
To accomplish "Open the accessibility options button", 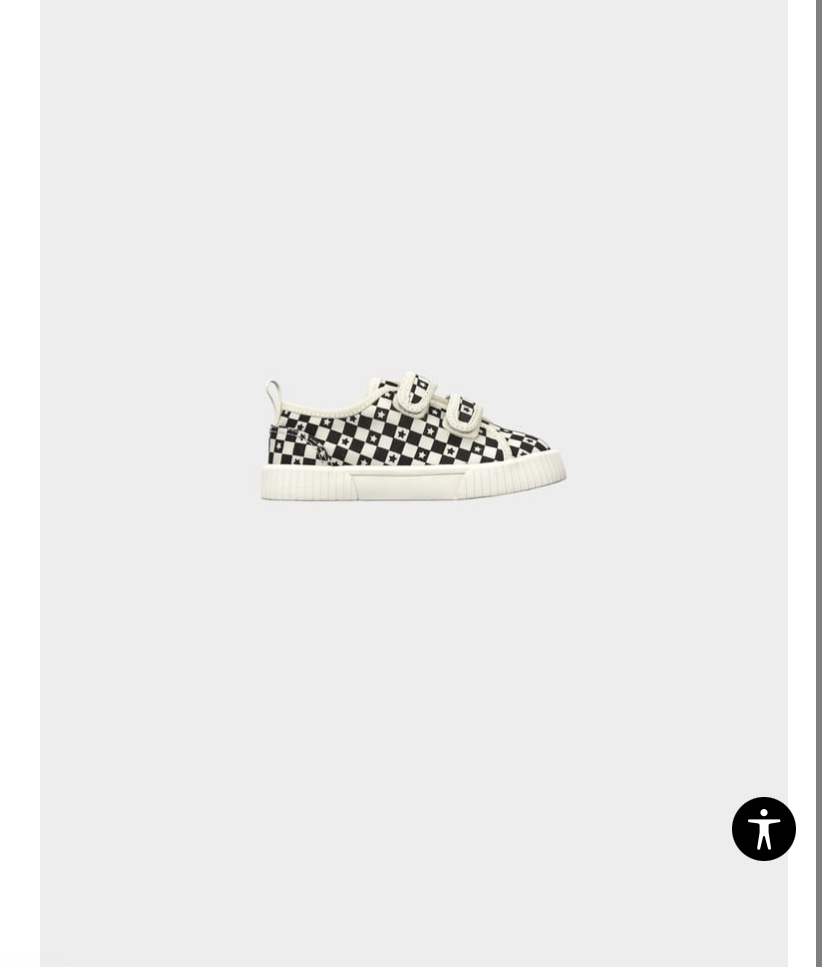I will 763,828.
